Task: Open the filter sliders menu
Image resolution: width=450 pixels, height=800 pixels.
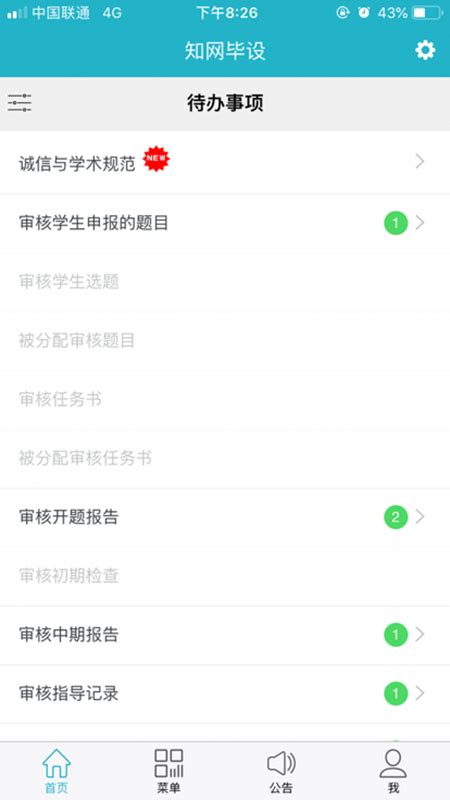Action: tap(19, 104)
